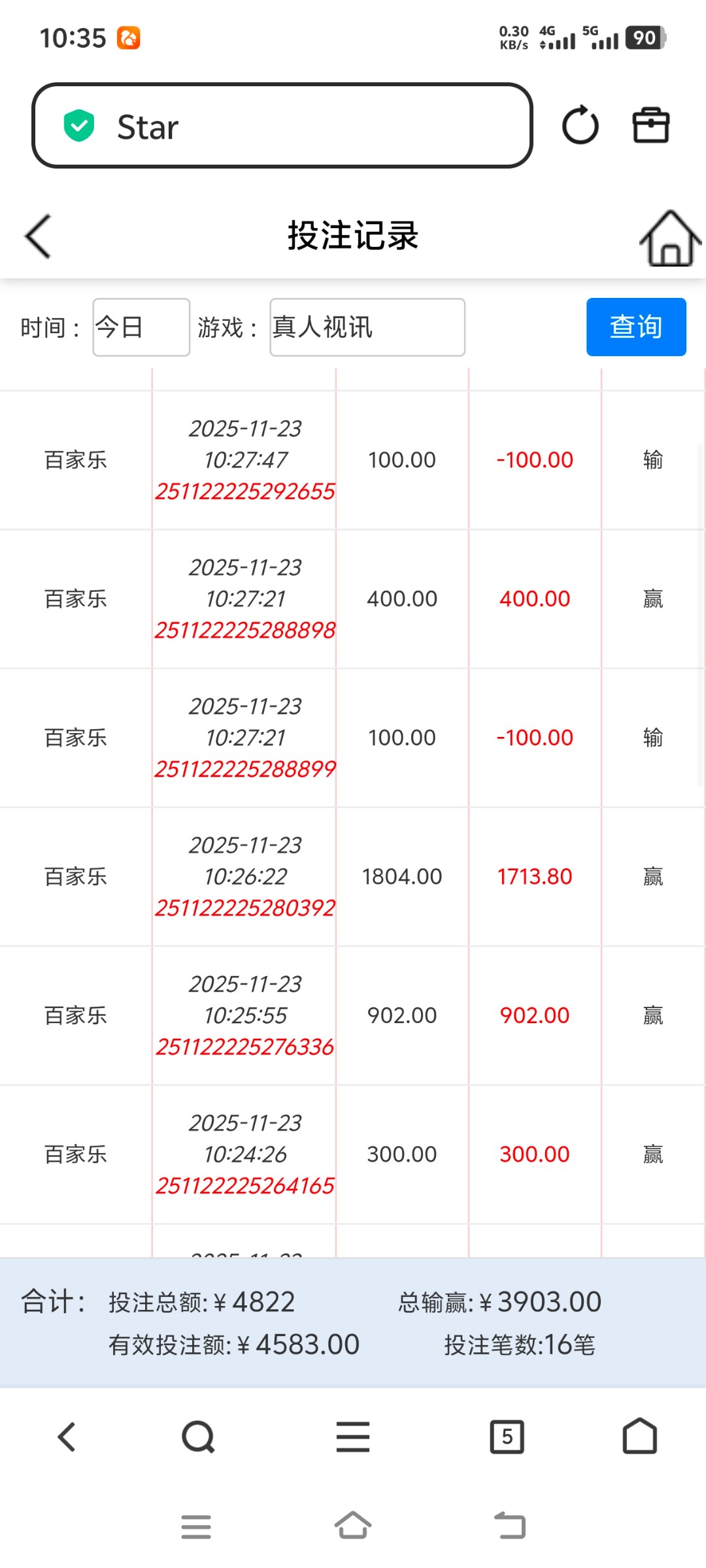Image resolution: width=706 pixels, height=1568 pixels.
Task: Open the browser toolbox icon
Action: 650,125
